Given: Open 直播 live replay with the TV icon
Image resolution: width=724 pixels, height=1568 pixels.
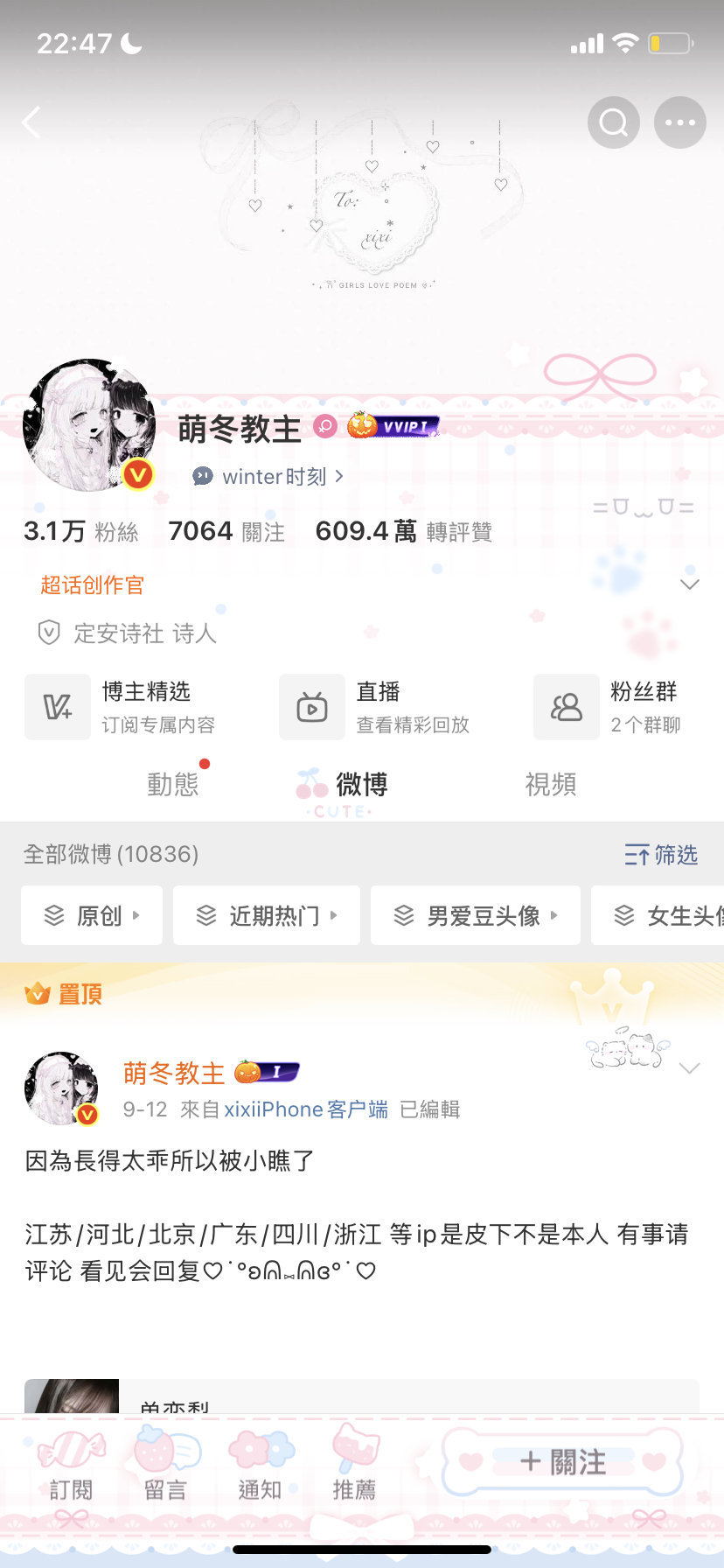Looking at the screenshot, I should coord(312,707).
